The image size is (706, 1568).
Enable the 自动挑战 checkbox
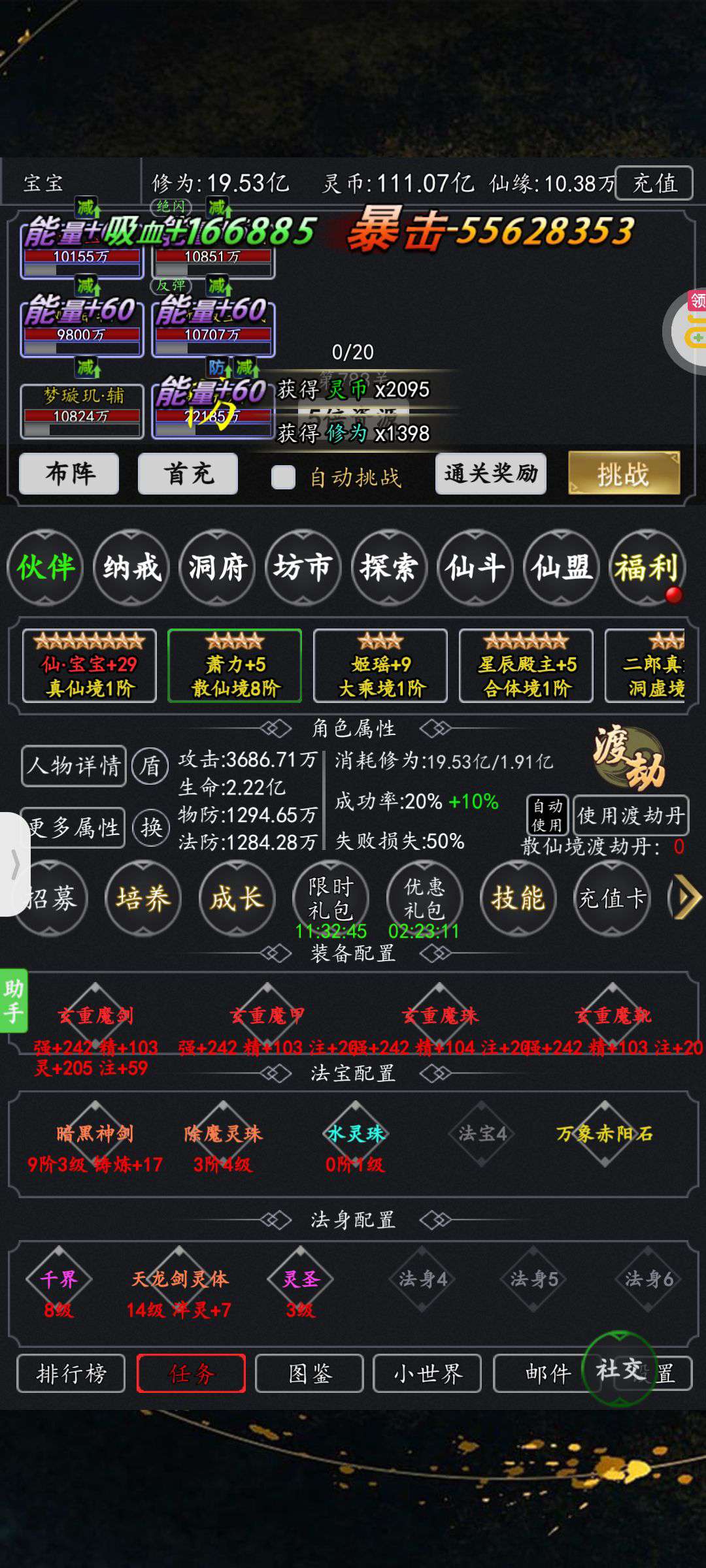(x=283, y=477)
